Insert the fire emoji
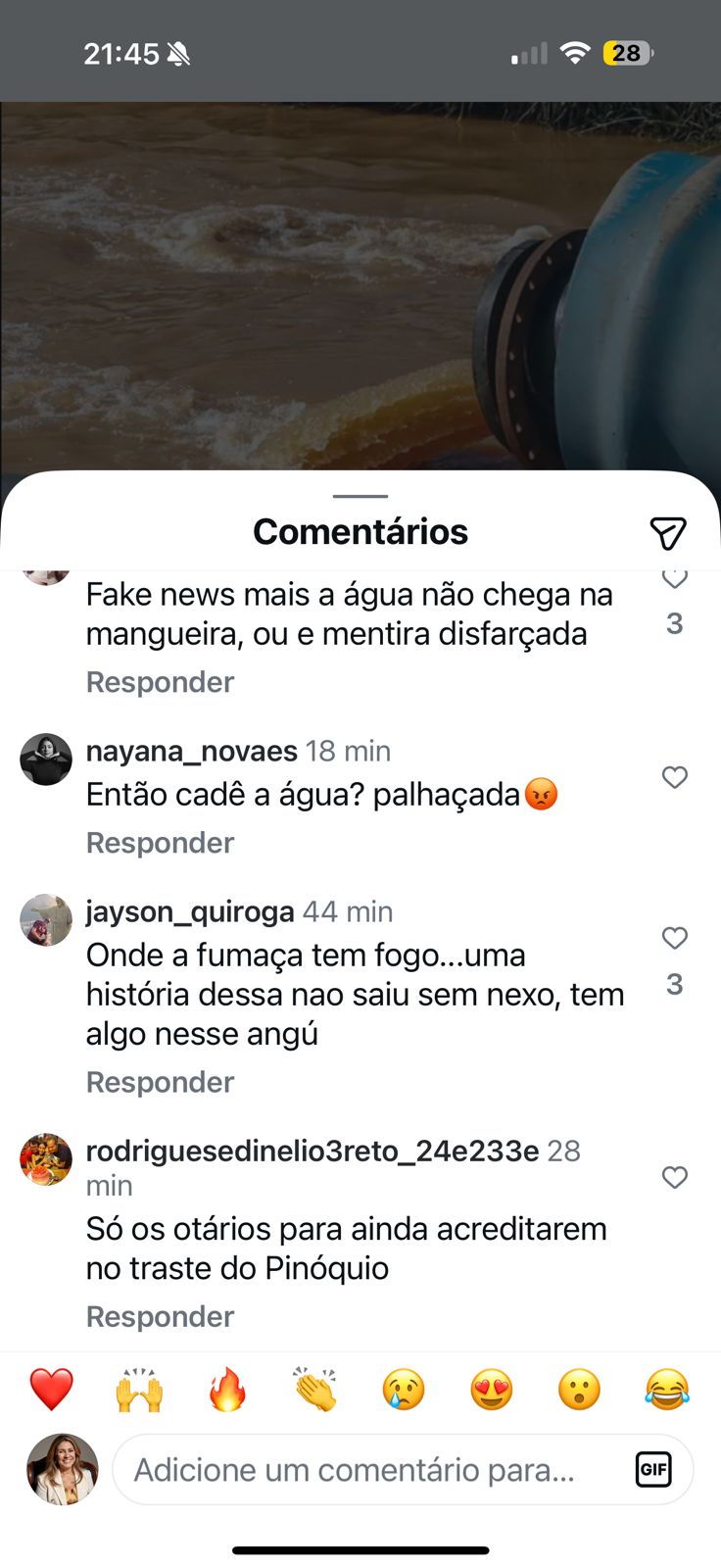This screenshot has width=721, height=1568. click(227, 1390)
